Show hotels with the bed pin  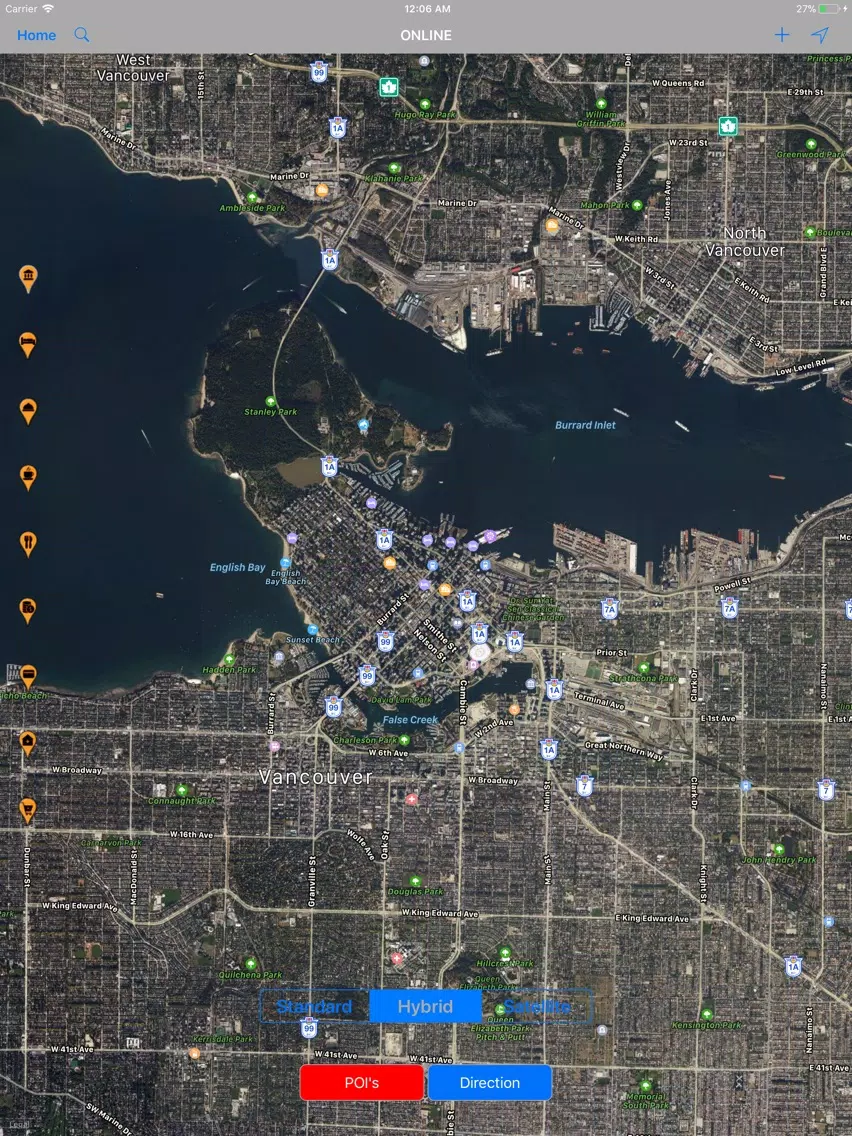pos(28,343)
